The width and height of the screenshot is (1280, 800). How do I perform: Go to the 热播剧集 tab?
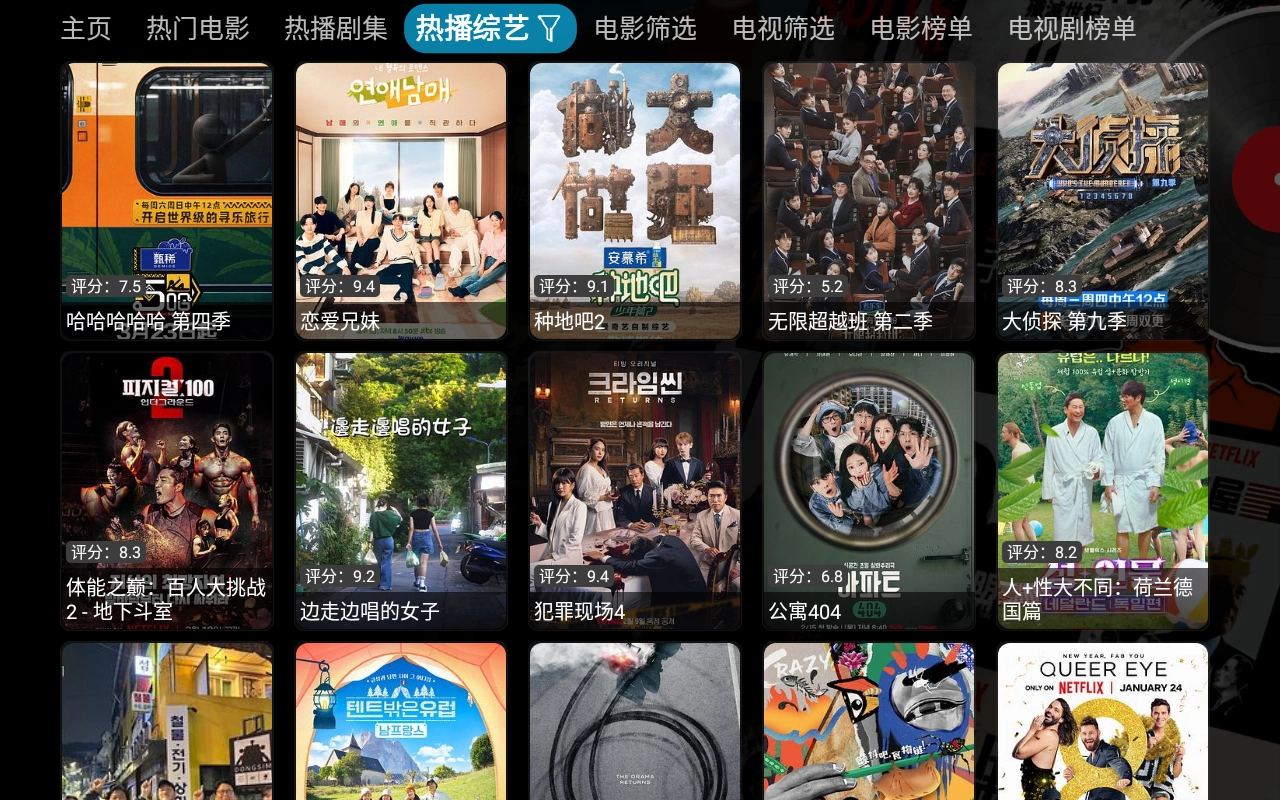coord(335,29)
